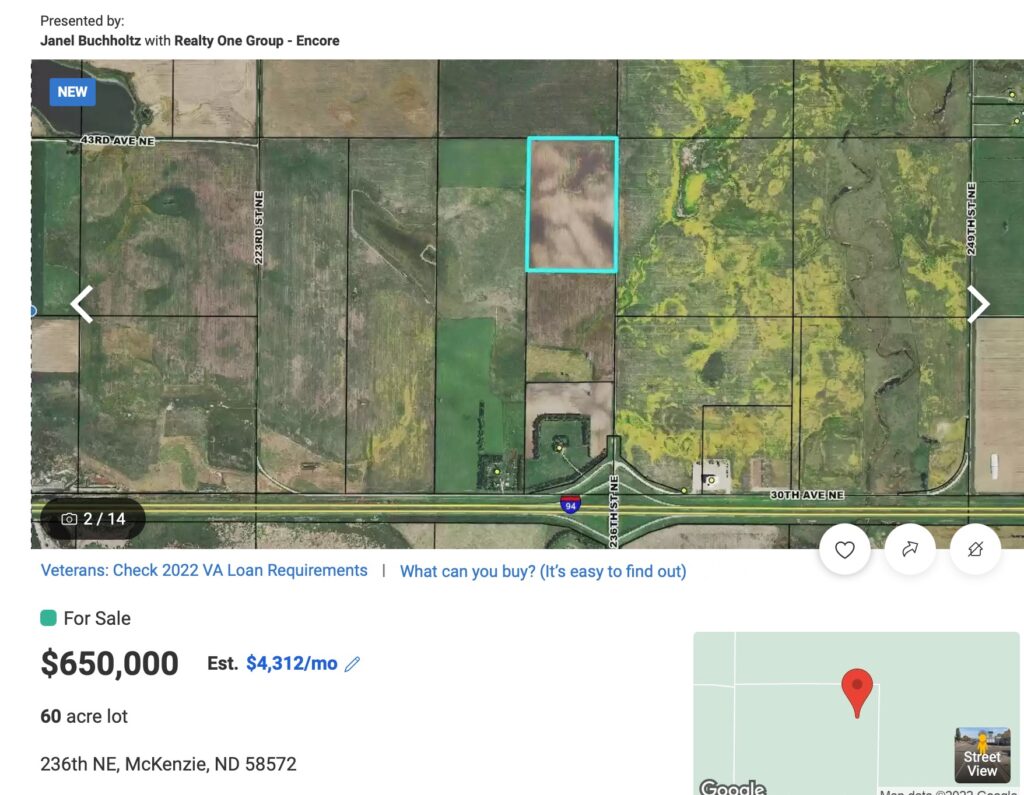Open Street View for this property
Image resolution: width=1024 pixels, height=795 pixels.
point(981,755)
